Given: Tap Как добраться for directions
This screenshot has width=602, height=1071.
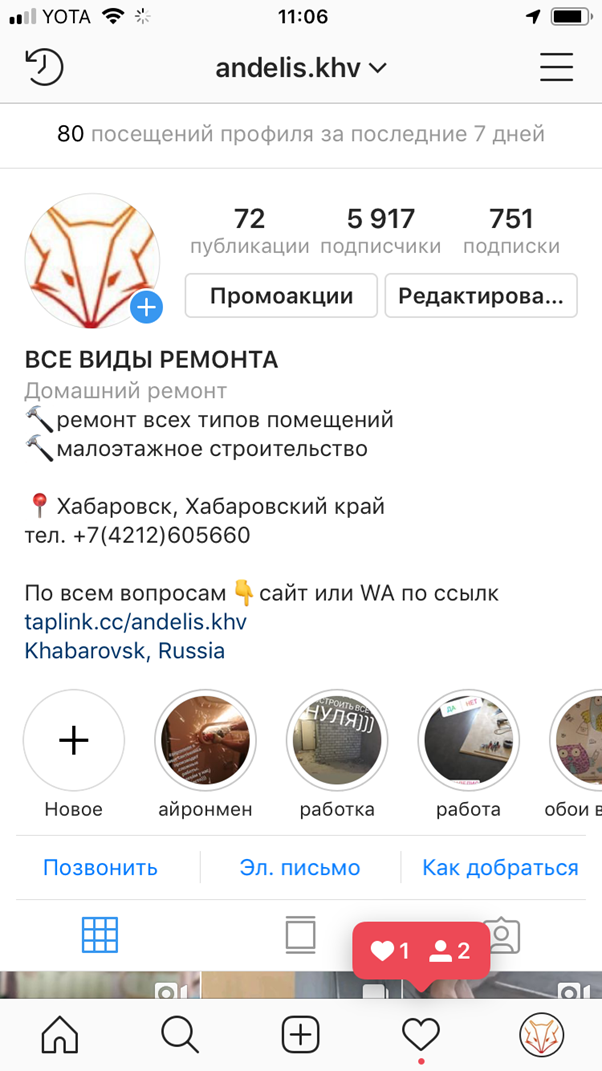Looking at the screenshot, I should 500,867.
